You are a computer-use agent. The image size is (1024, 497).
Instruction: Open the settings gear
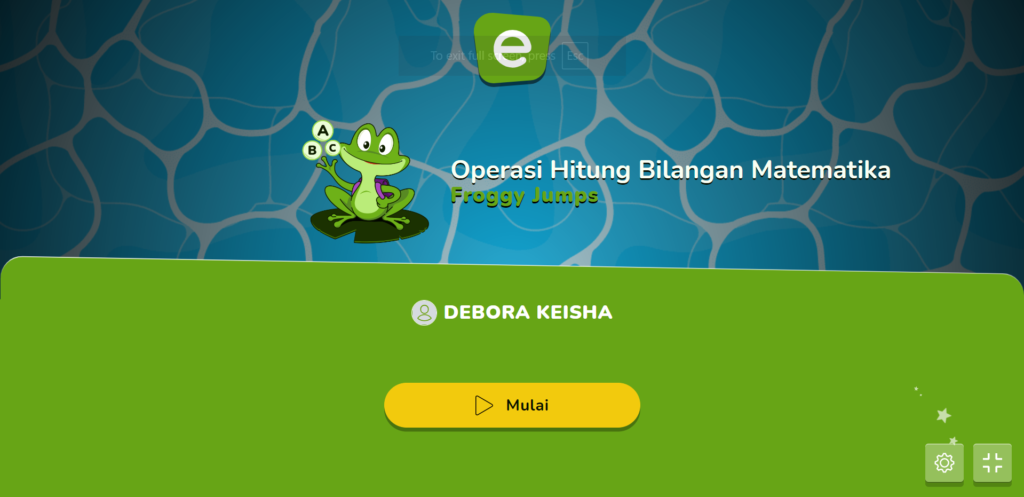click(x=944, y=463)
